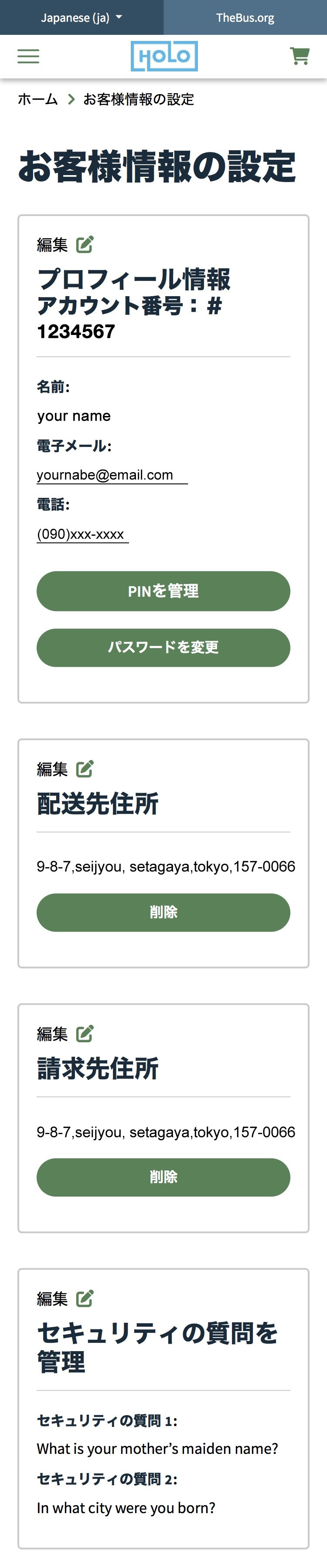
Task: Edit 配送先住所 section
Action: click(x=65, y=769)
